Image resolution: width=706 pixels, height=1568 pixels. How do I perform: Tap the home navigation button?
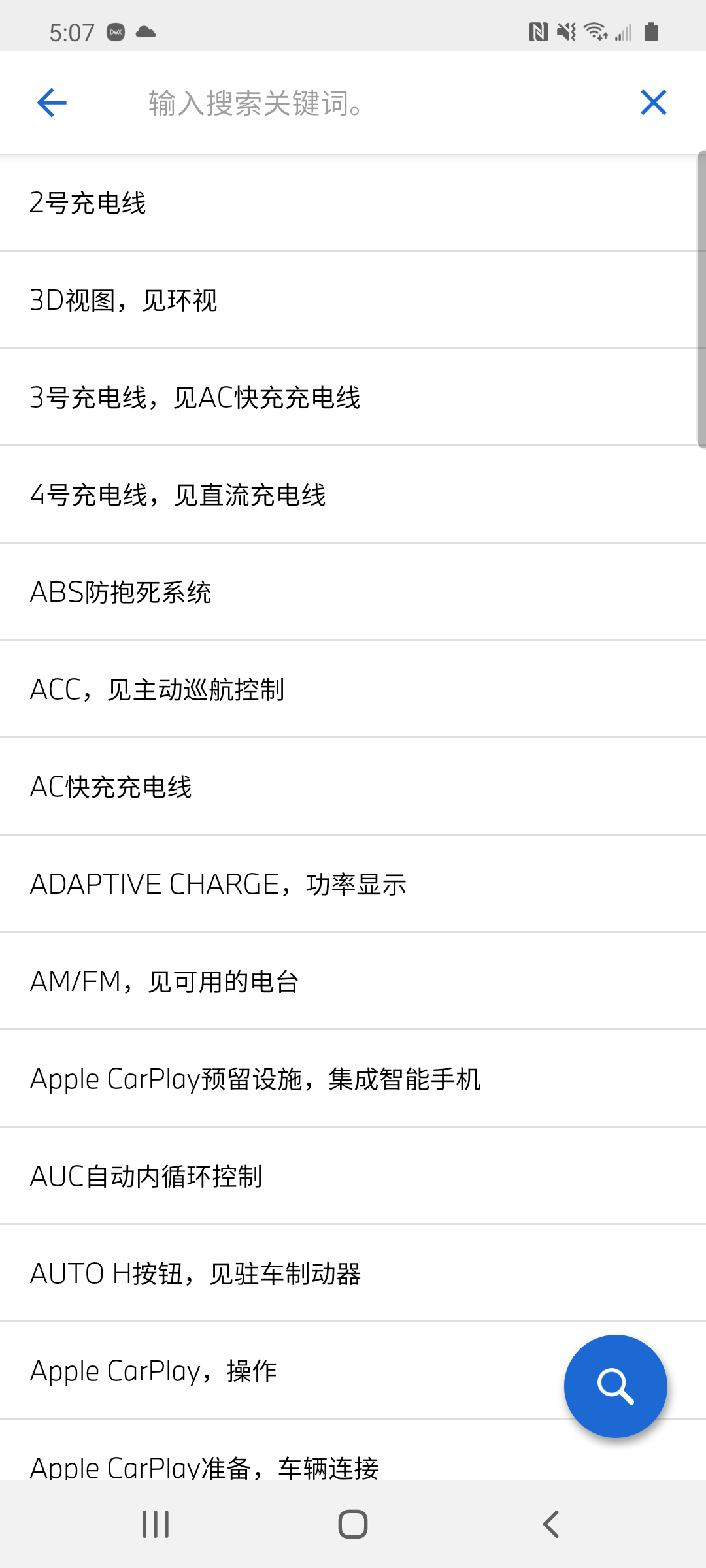[352, 1524]
